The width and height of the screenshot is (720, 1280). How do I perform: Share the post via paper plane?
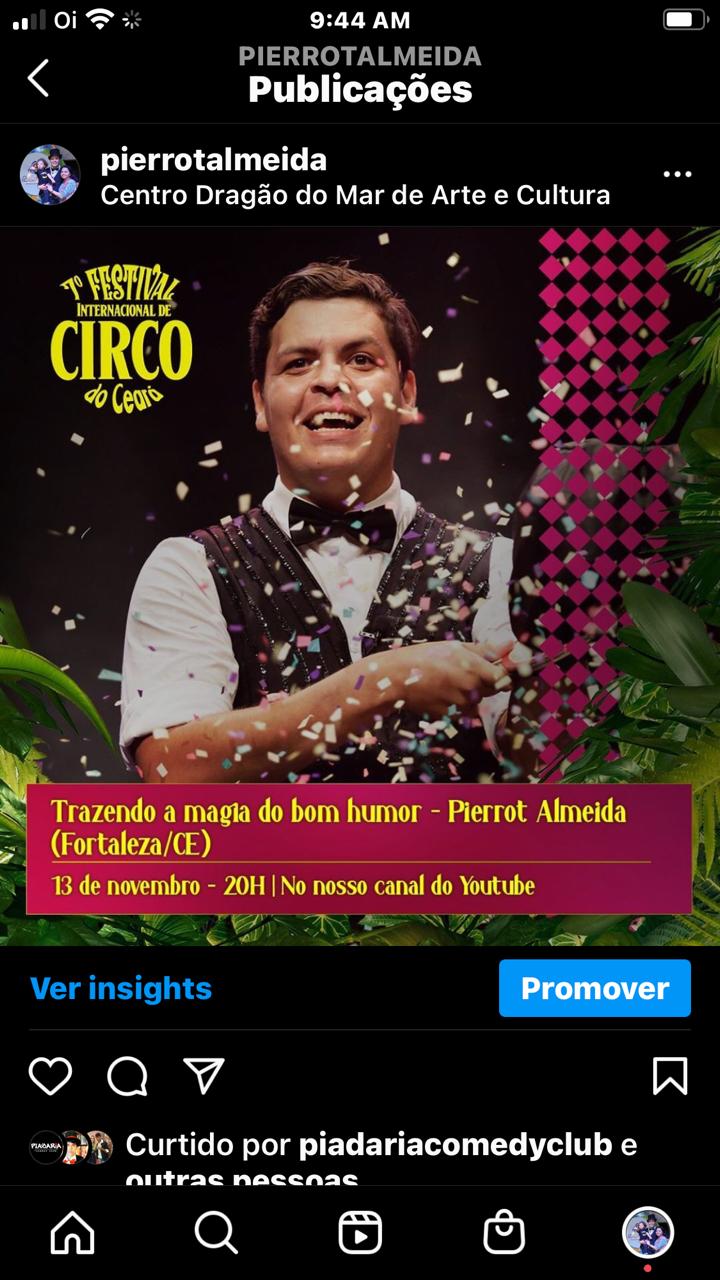pos(204,1076)
